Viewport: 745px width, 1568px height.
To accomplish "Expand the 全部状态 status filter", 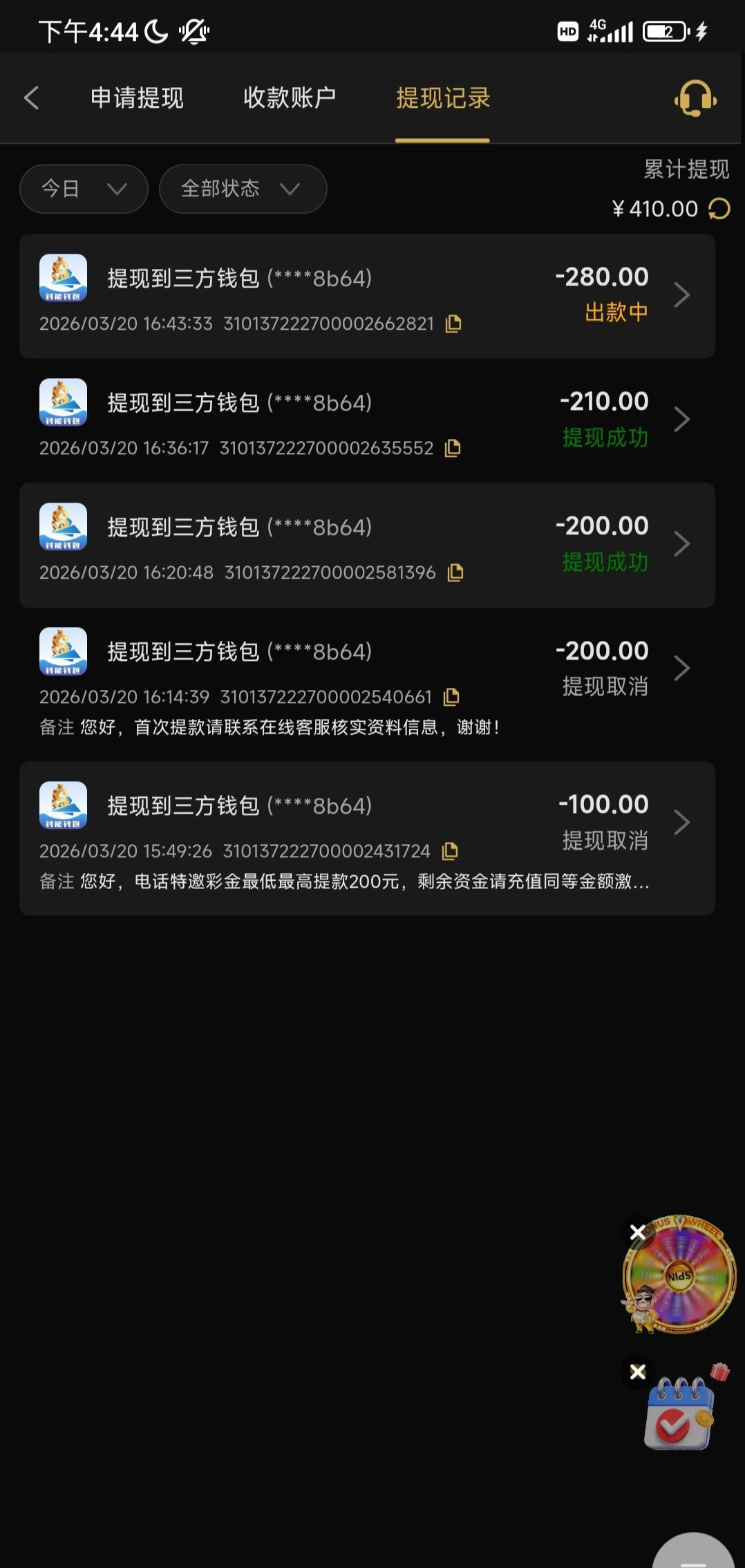I will [243, 189].
